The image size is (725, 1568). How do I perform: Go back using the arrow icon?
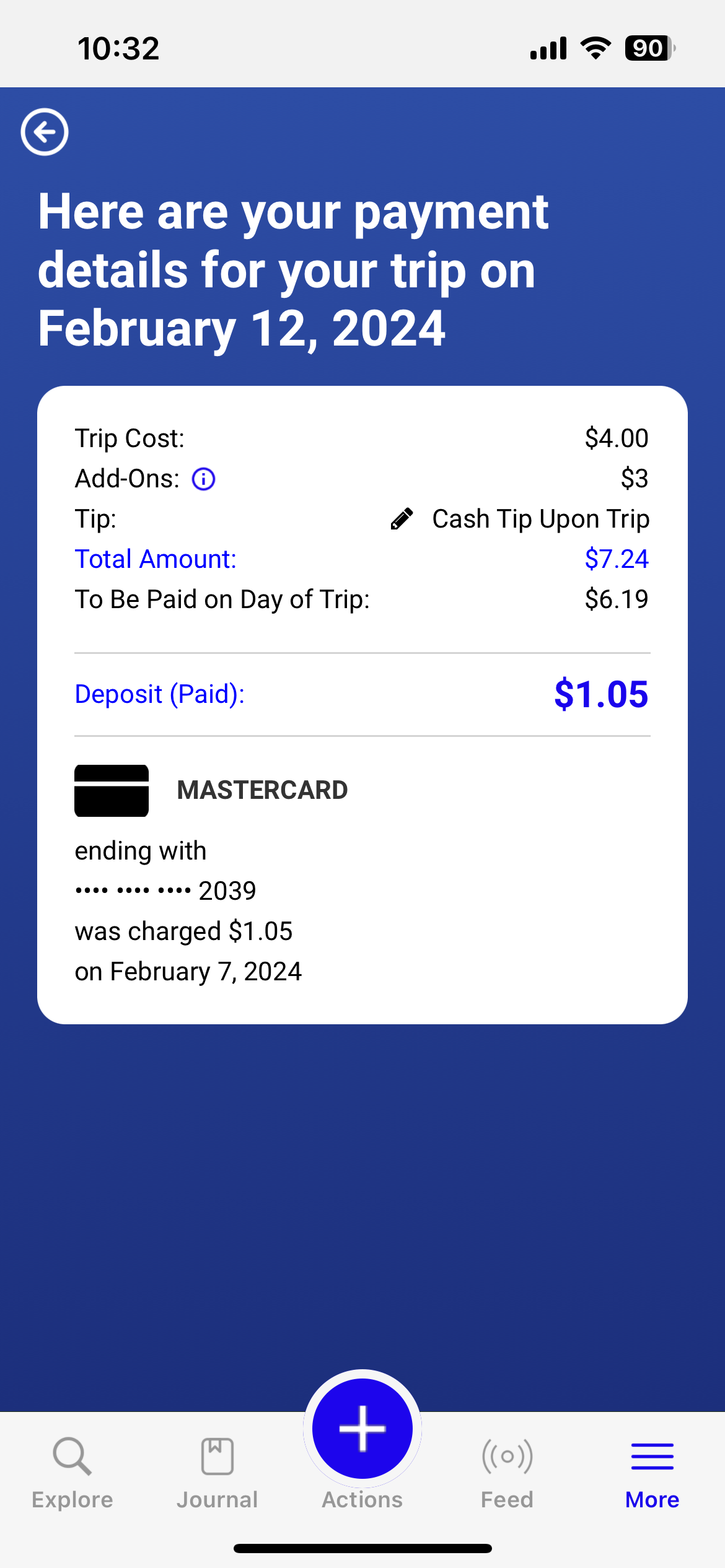[x=45, y=132]
